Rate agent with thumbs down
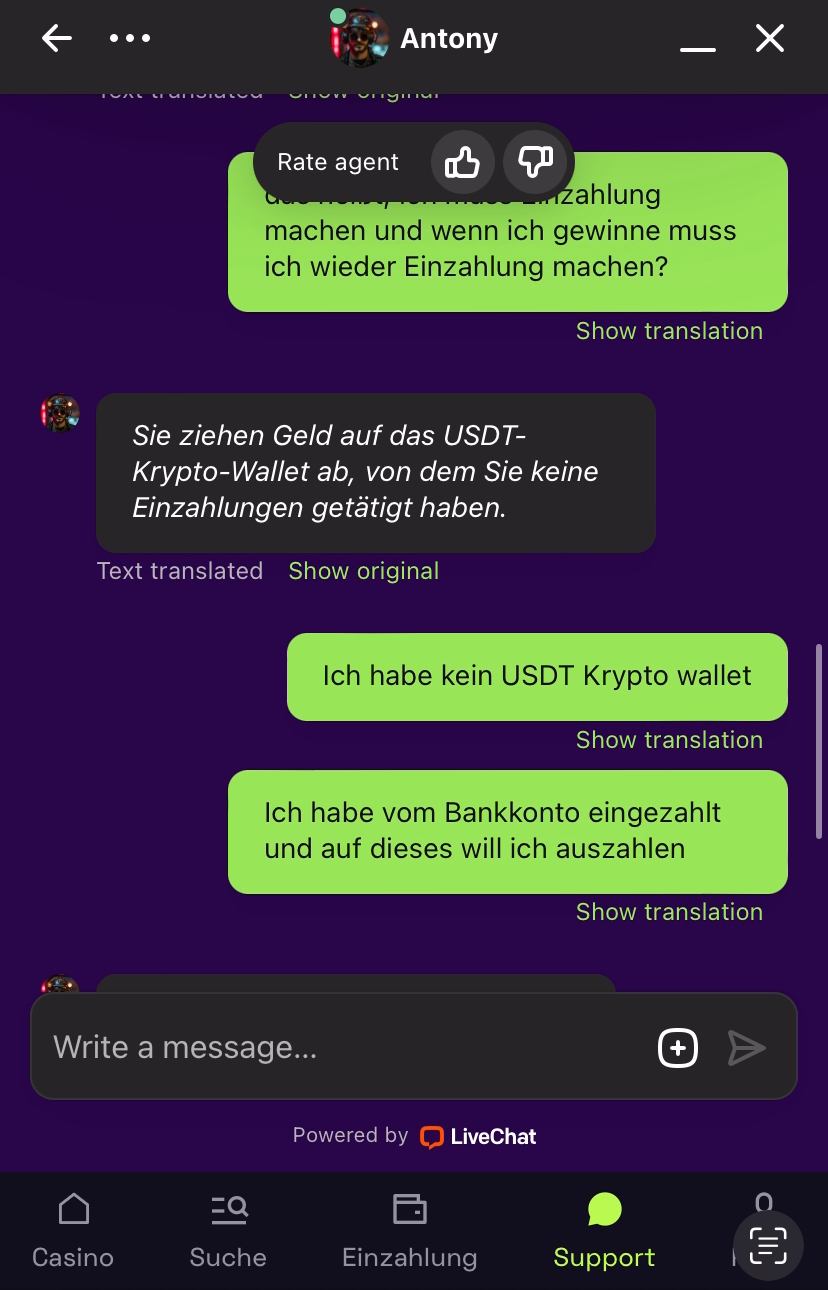828x1290 pixels. click(x=535, y=162)
